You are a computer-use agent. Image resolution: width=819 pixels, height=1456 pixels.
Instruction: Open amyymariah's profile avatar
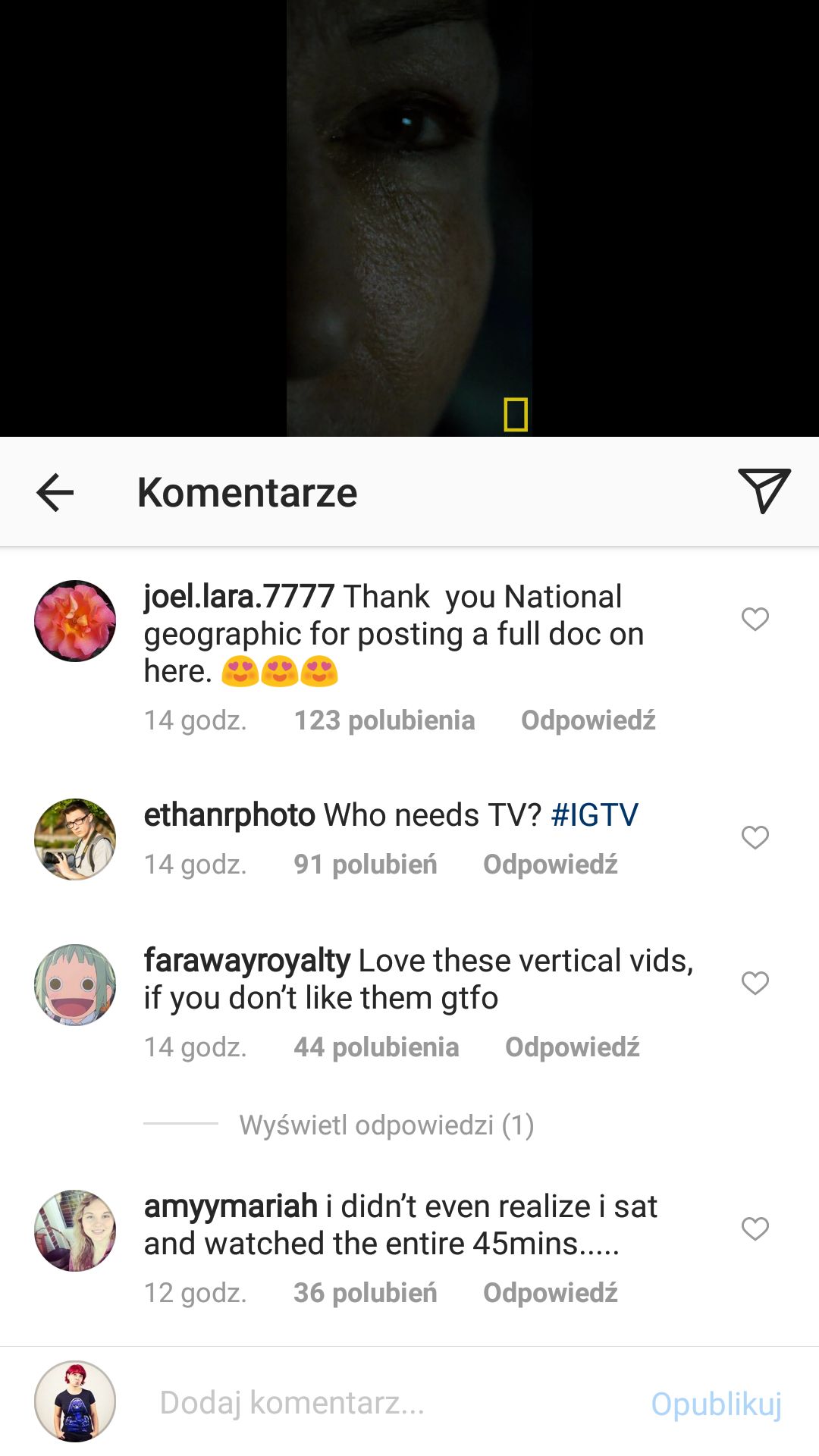(x=75, y=1231)
